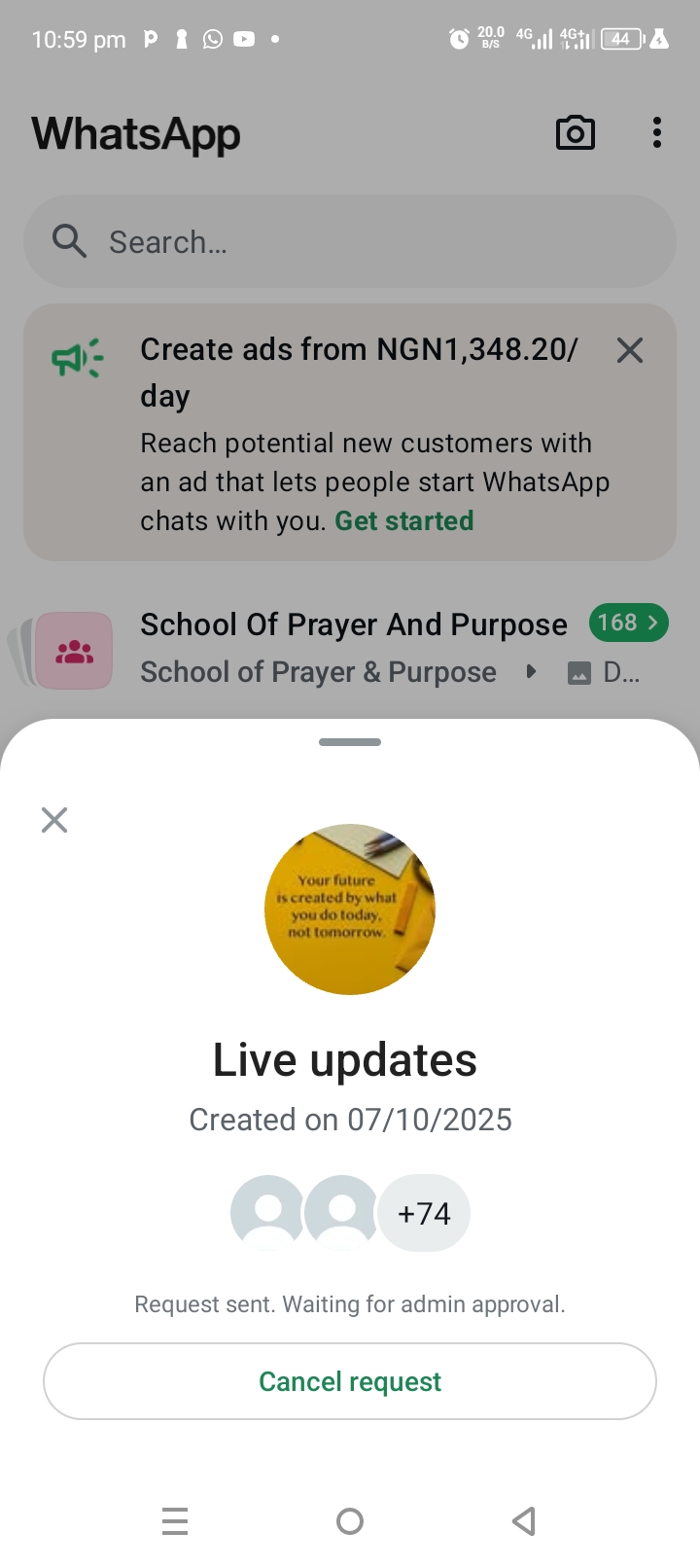Screen dimensions: 700x1568
Task: Close the Live updates bottom sheet
Action: (54, 820)
